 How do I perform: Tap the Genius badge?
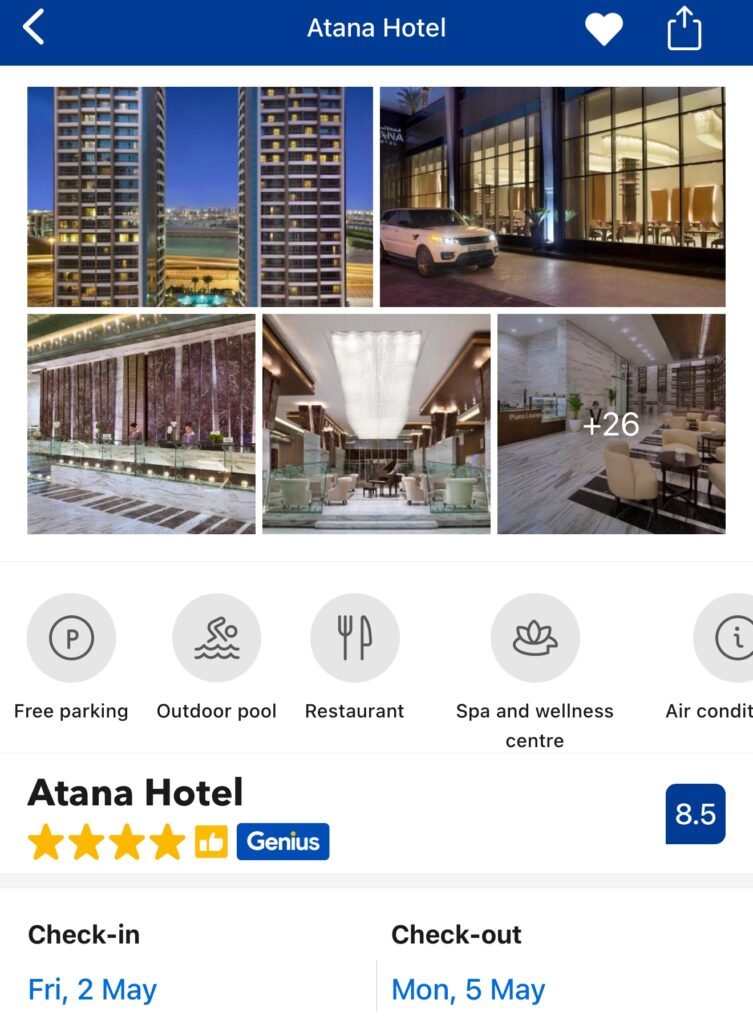pyautogui.click(x=283, y=842)
